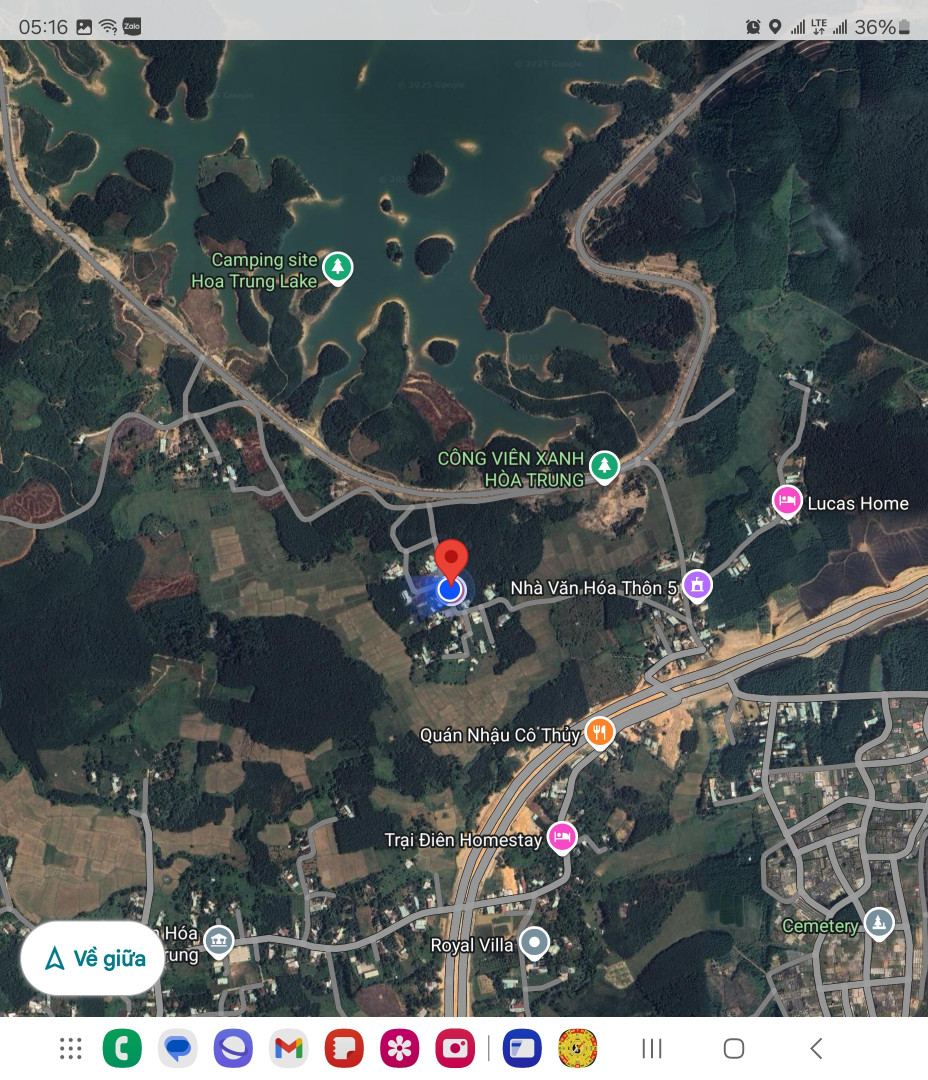
Task: Open the Trại Điên Homestay marker
Action: point(563,836)
